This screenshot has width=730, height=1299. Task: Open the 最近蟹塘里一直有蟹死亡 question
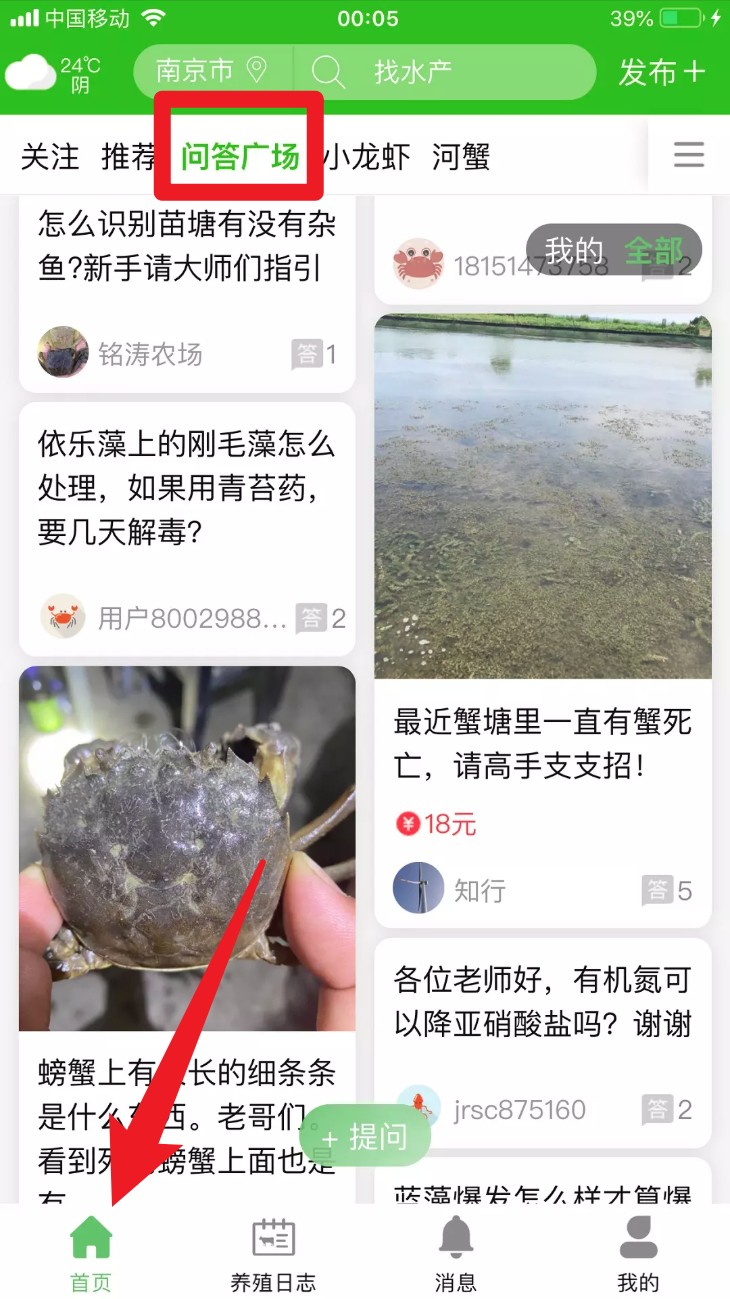(542, 743)
